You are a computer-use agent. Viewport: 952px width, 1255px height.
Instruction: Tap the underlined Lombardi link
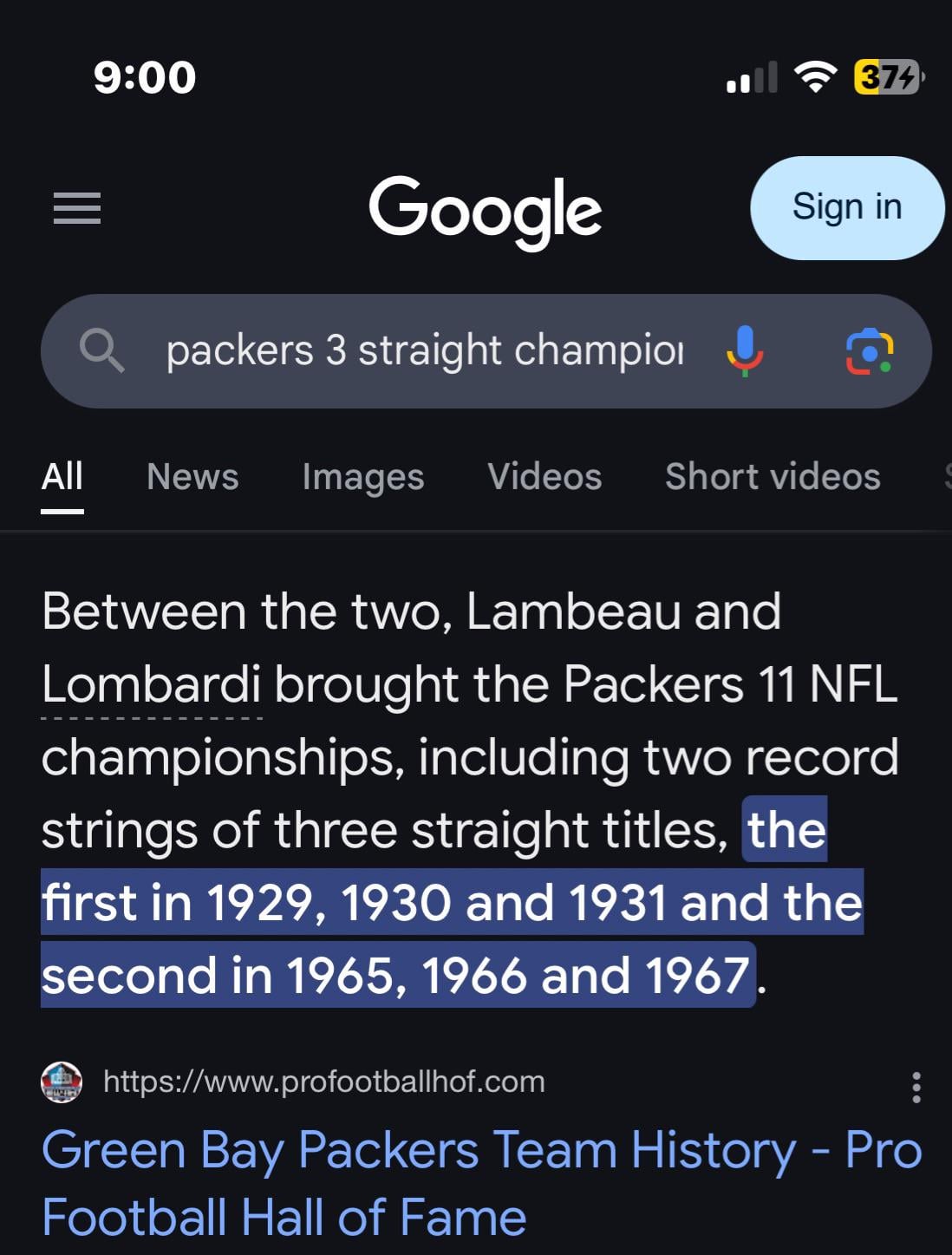tap(151, 685)
